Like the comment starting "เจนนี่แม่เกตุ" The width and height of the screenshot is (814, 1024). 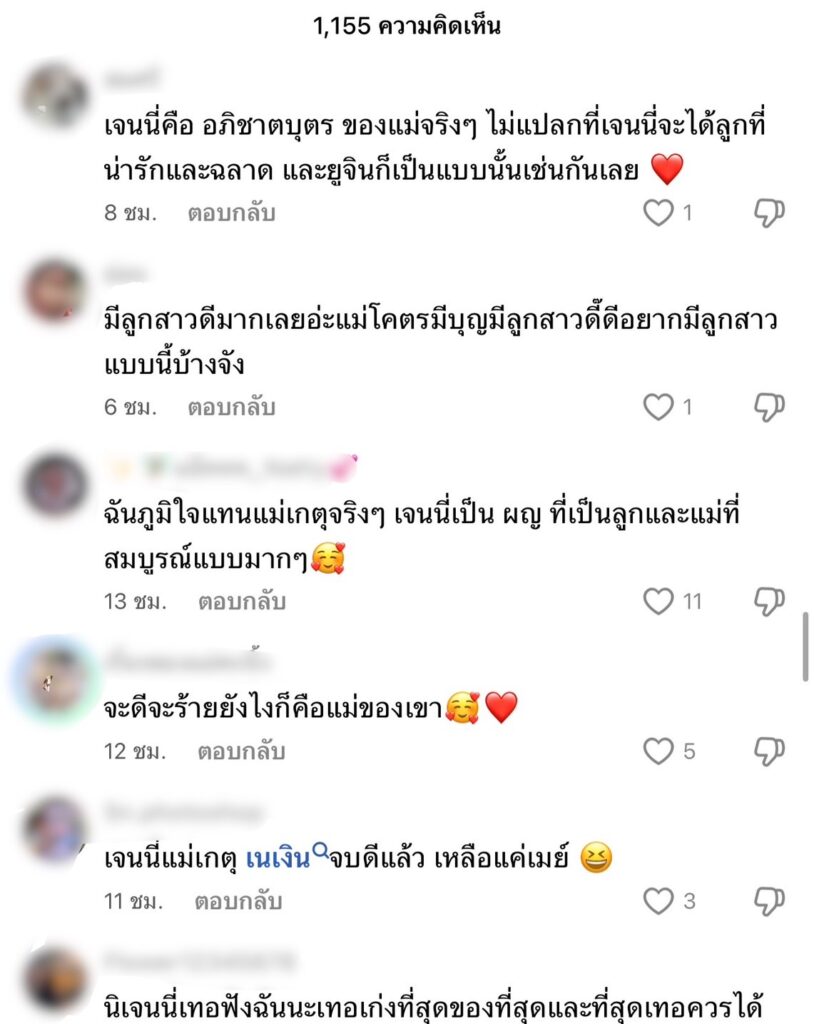(658, 901)
